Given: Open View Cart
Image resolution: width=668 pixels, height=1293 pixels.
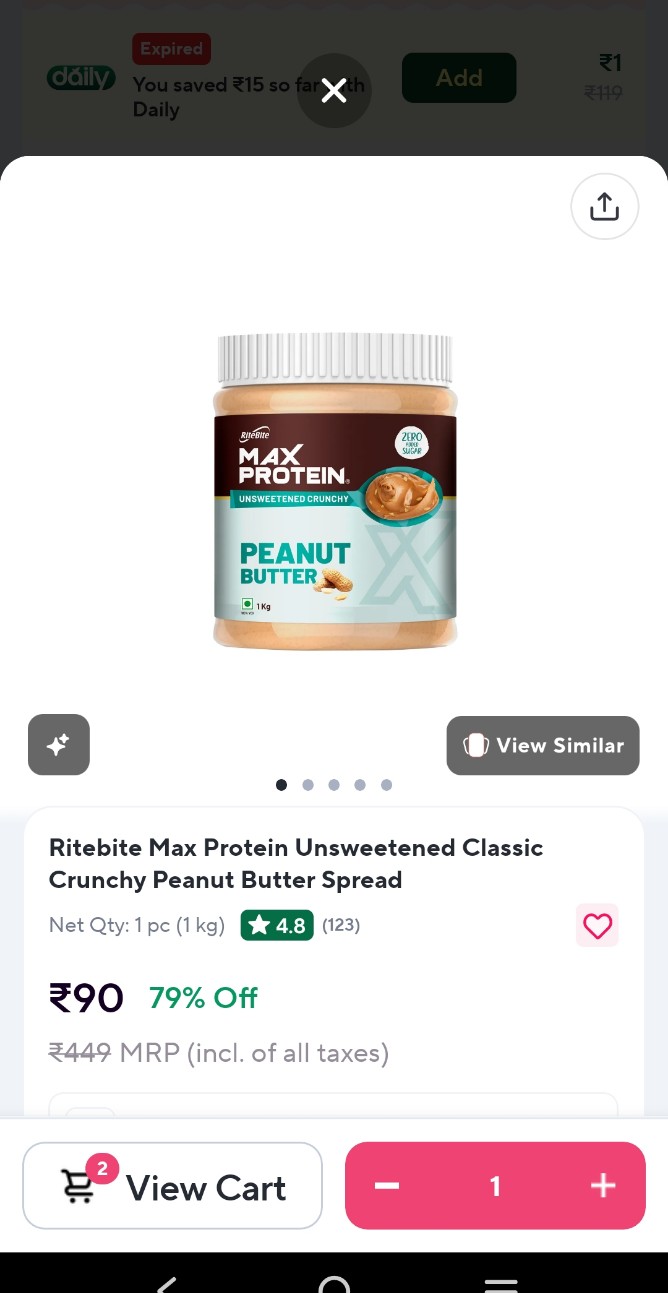Looking at the screenshot, I should pos(172,1186).
